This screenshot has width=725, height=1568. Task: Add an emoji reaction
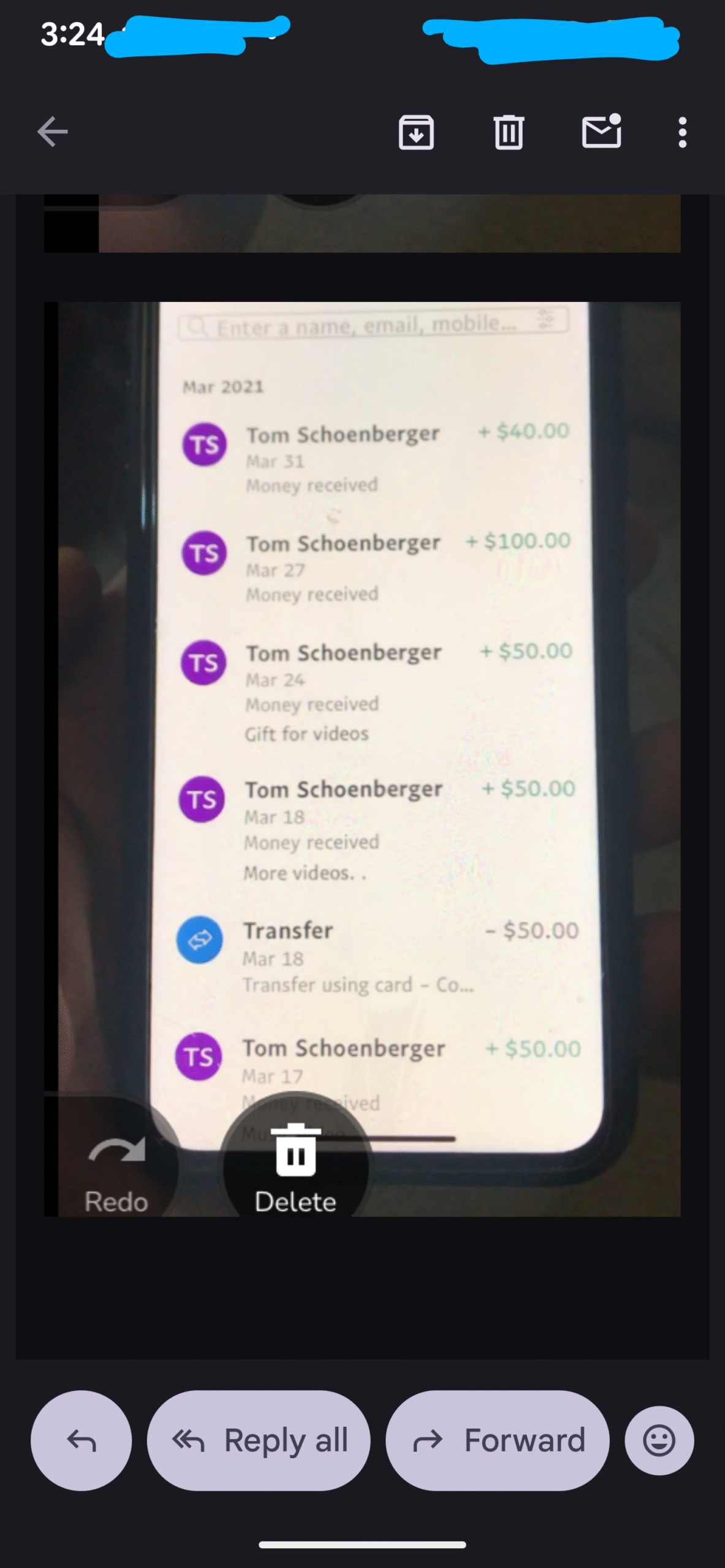pos(659,1440)
